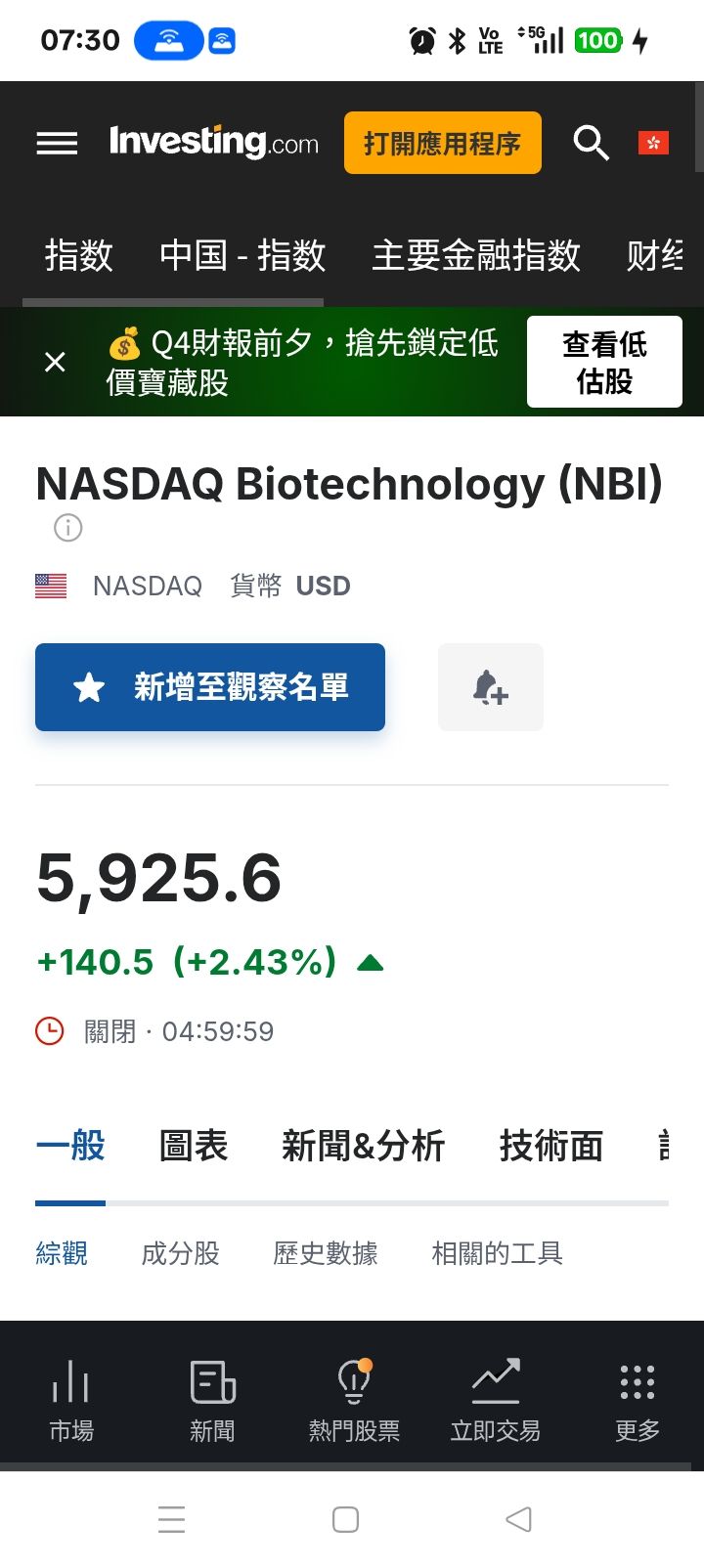
Task: Open the 成分股 subsection link
Action: coord(180,1253)
